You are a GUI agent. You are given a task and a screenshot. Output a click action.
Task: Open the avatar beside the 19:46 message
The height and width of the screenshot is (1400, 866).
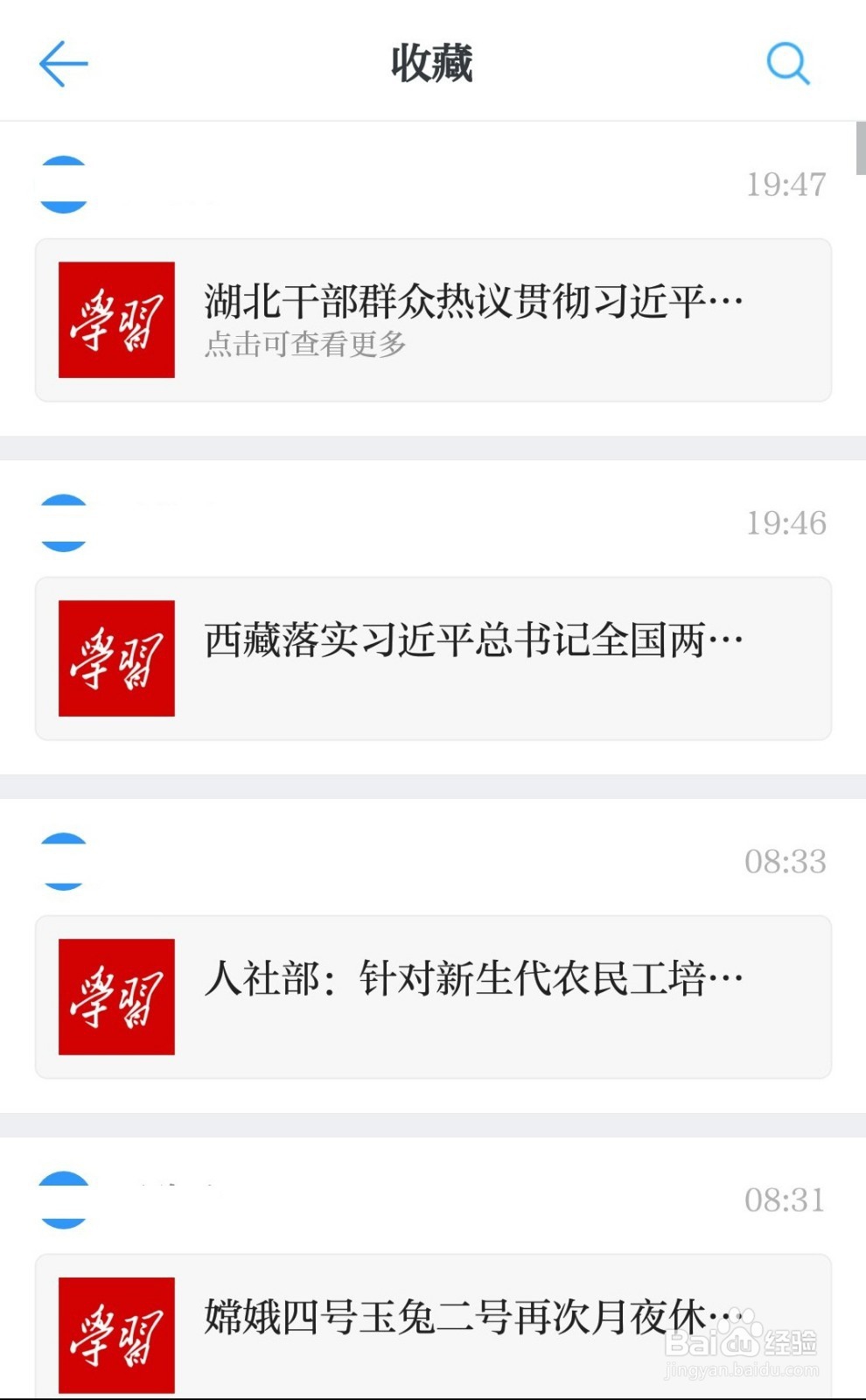[64, 523]
